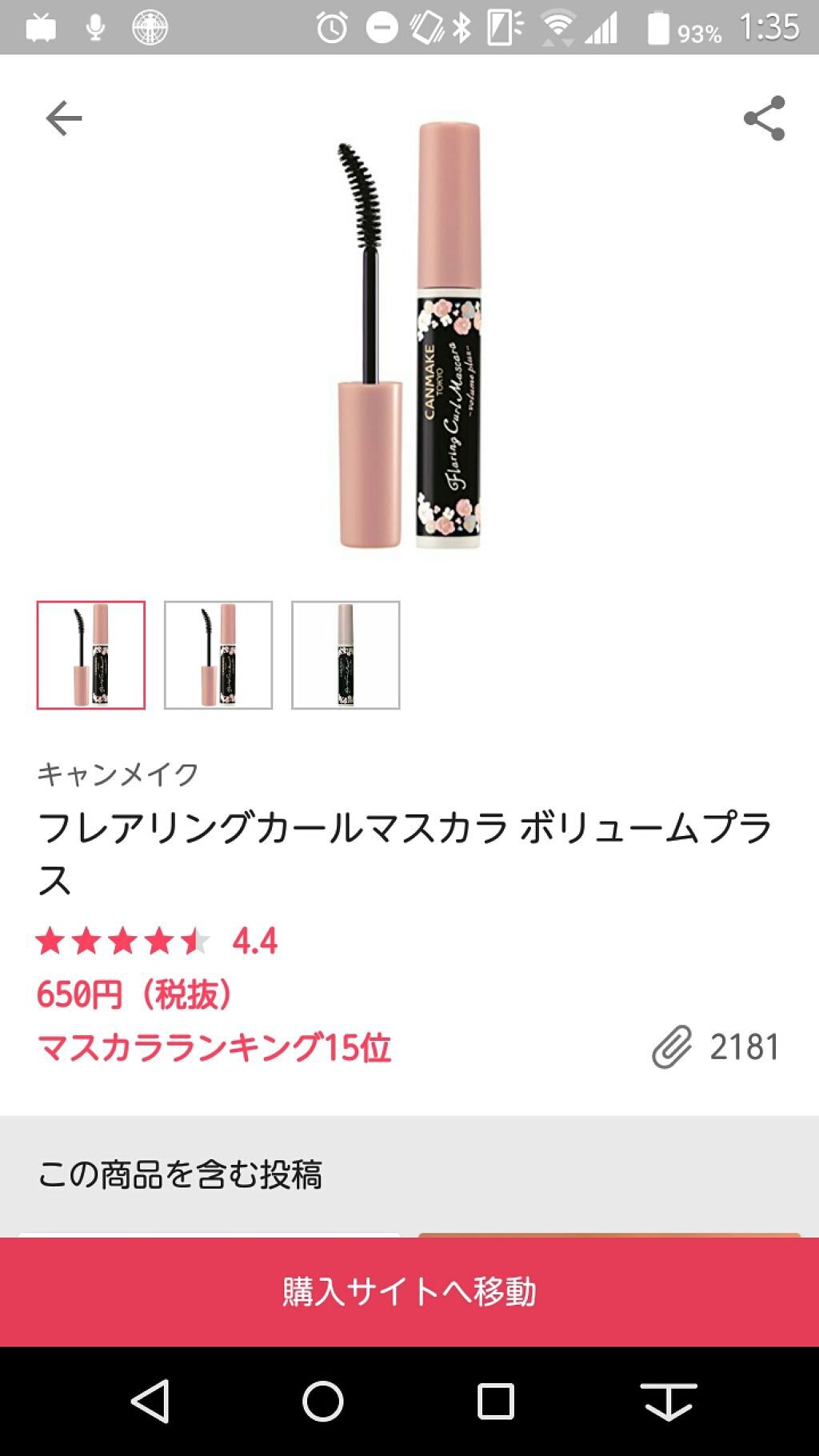Go back using the top-left arrow

(x=64, y=119)
